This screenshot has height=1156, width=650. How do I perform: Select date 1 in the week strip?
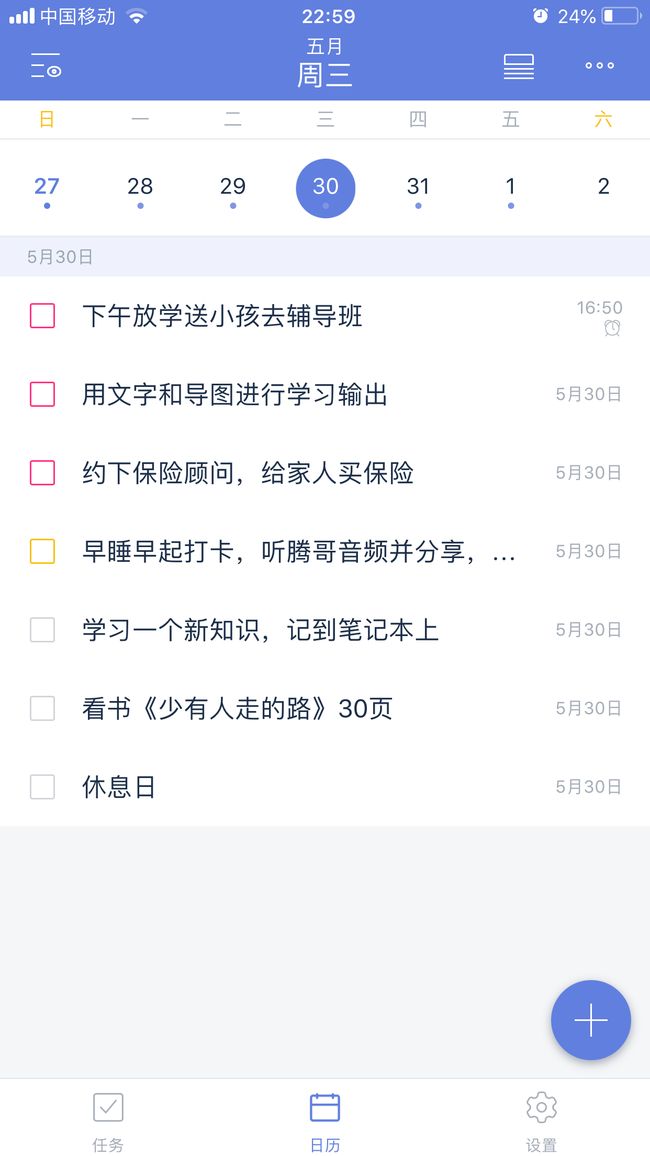click(511, 187)
